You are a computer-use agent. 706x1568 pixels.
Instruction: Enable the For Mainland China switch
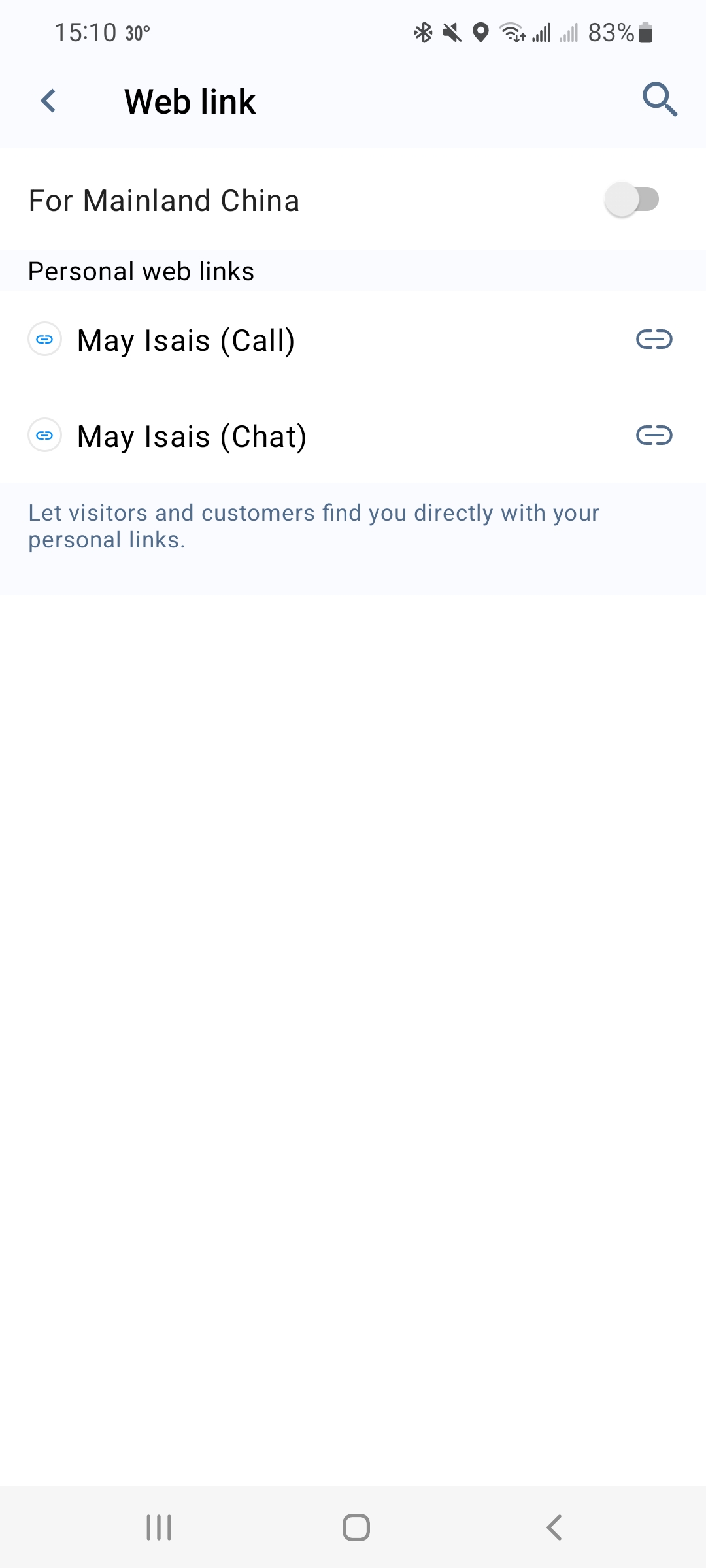point(631,199)
